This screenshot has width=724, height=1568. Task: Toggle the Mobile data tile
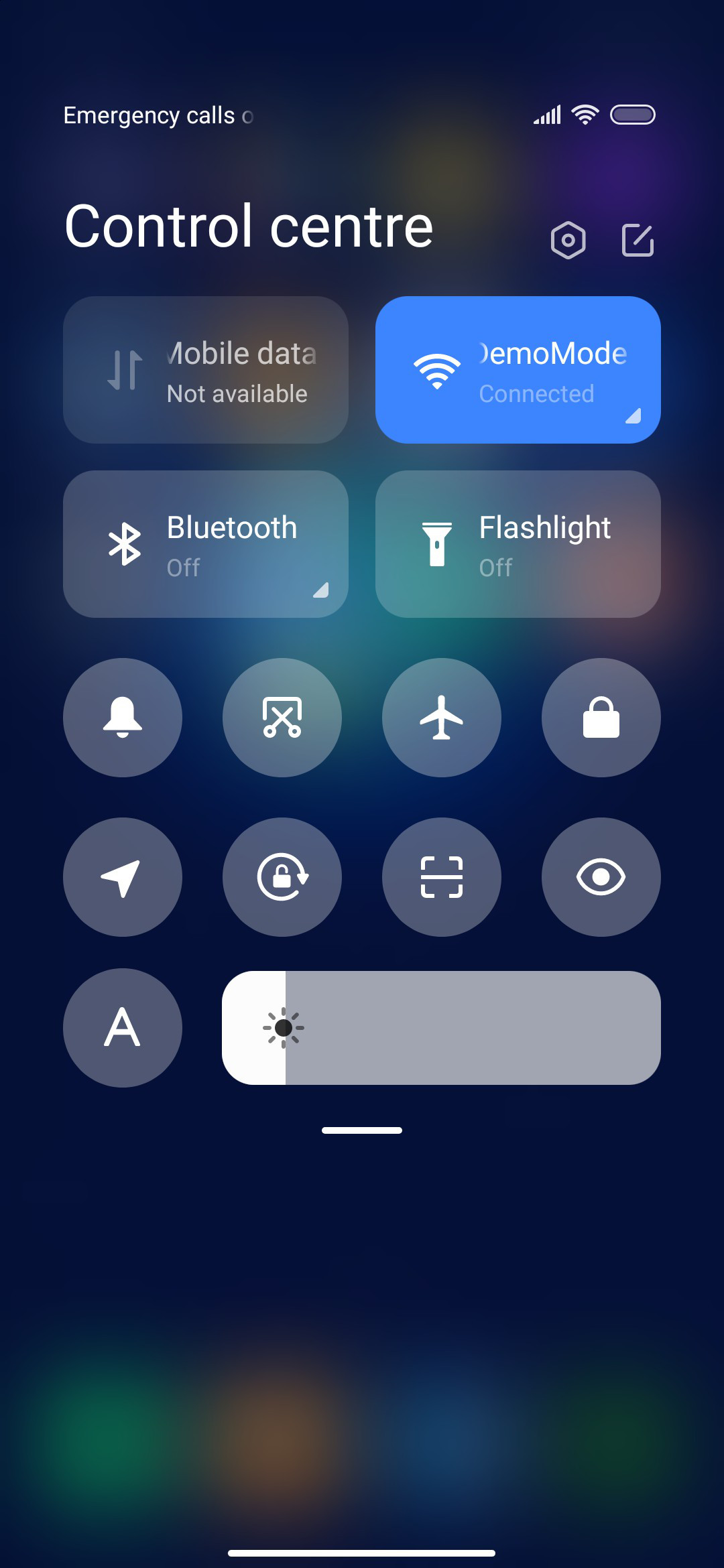206,370
